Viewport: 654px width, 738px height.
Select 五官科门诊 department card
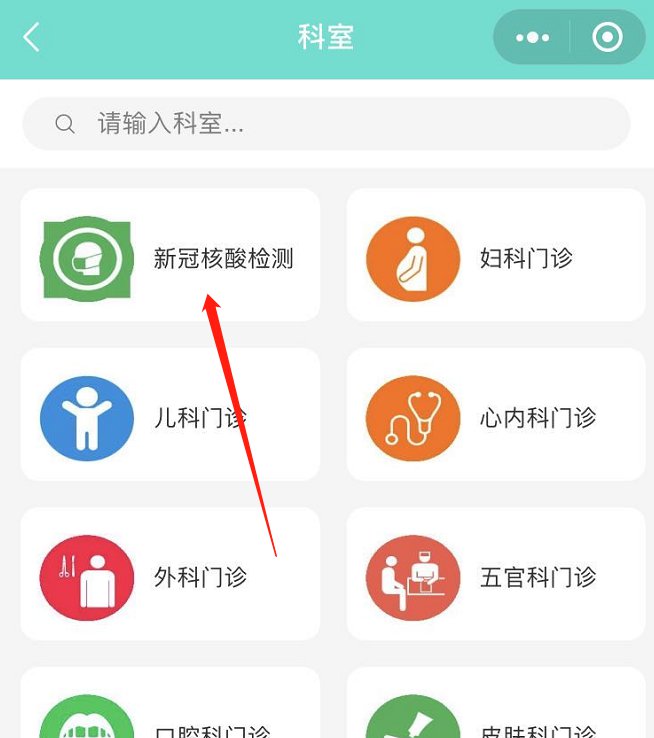pos(496,574)
